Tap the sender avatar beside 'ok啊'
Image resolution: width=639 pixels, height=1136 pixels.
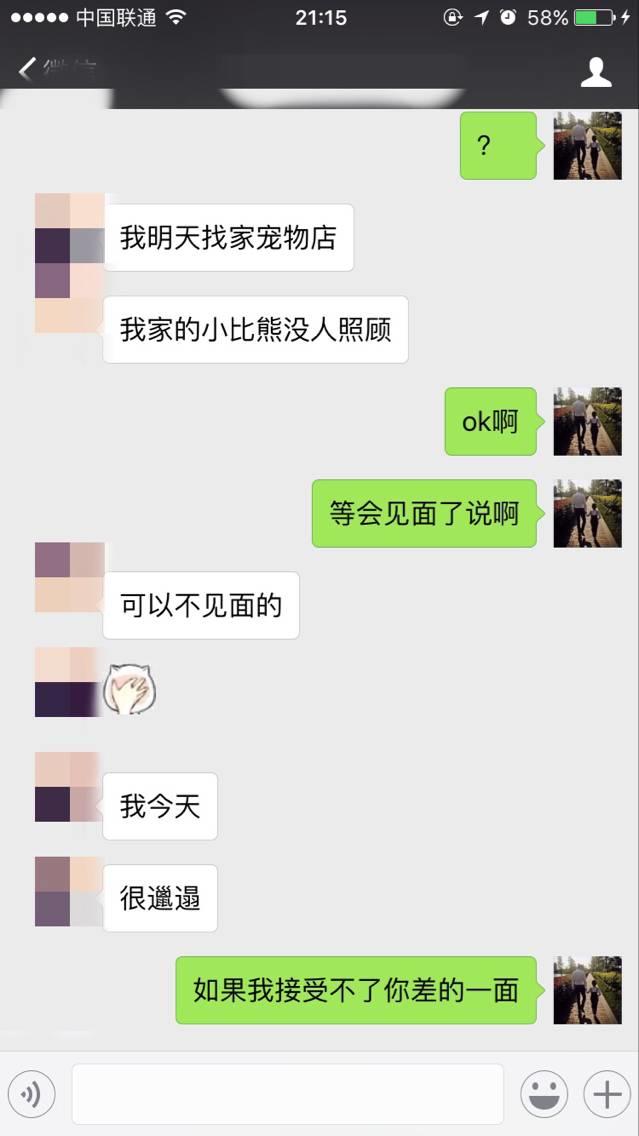tap(587, 422)
